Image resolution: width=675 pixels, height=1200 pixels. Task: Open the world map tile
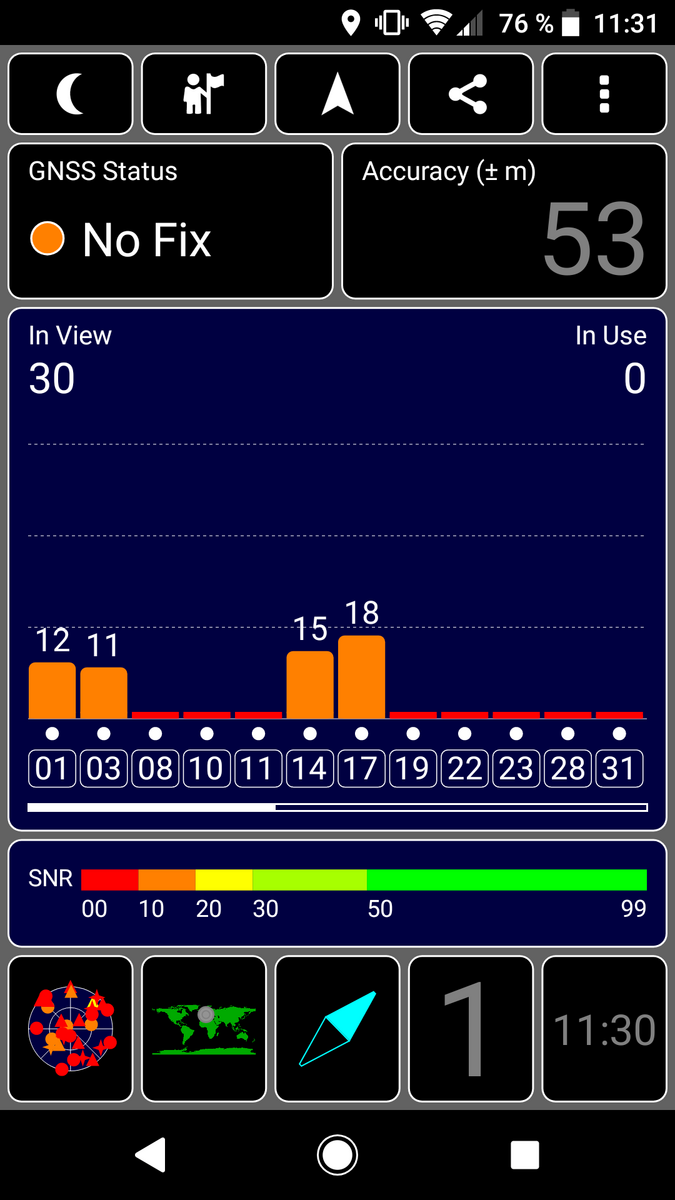tap(204, 1029)
